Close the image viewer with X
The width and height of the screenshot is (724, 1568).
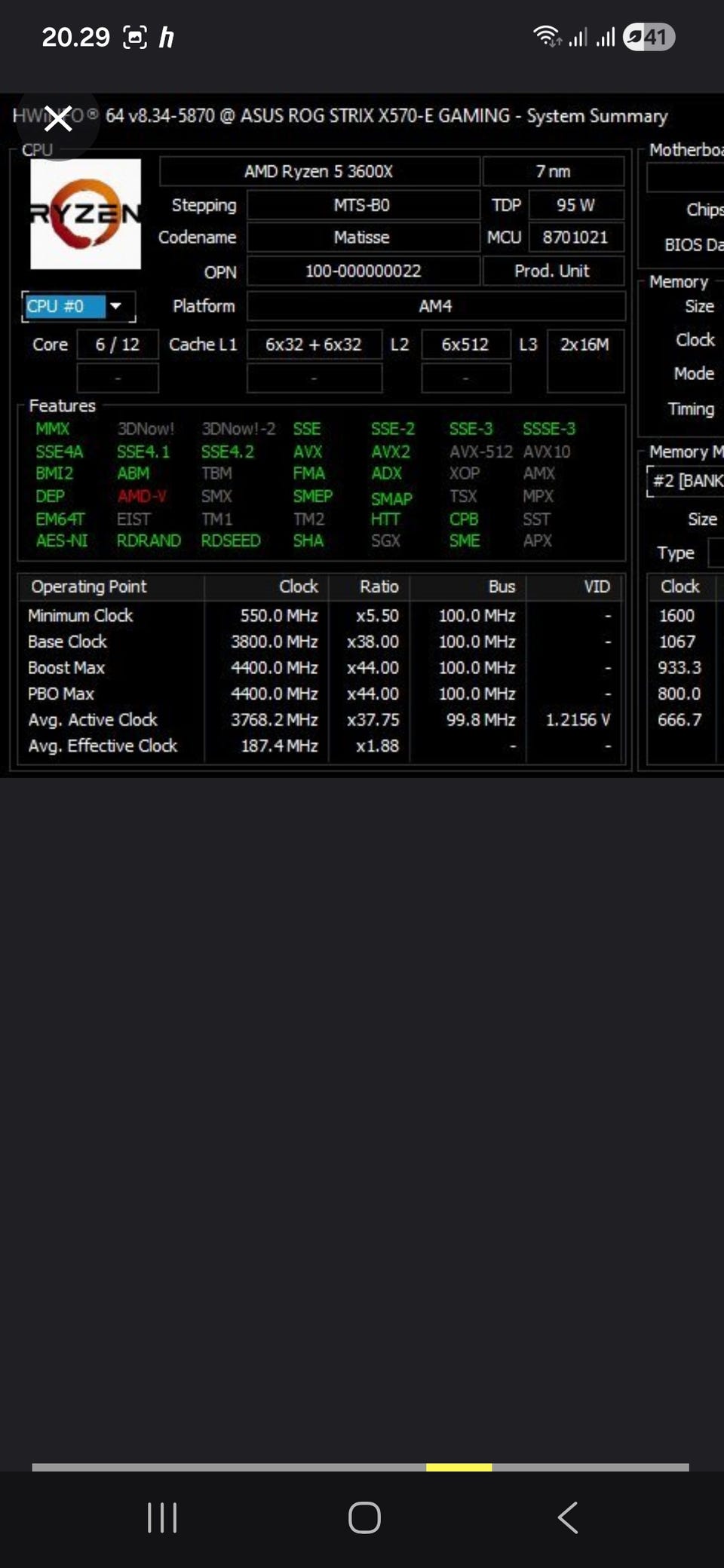(x=58, y=118)
